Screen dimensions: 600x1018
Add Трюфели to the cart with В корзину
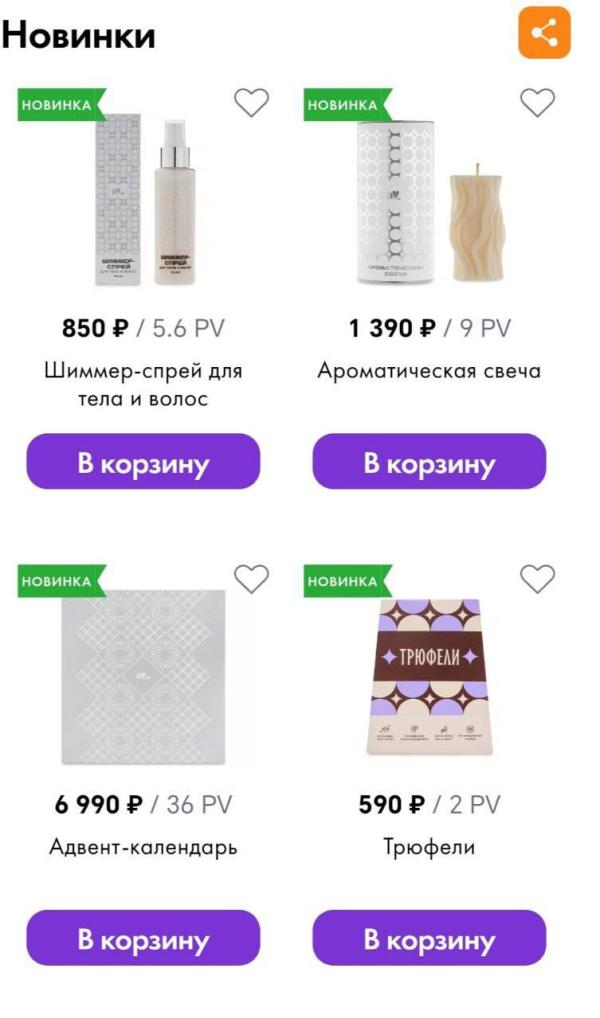429,938
